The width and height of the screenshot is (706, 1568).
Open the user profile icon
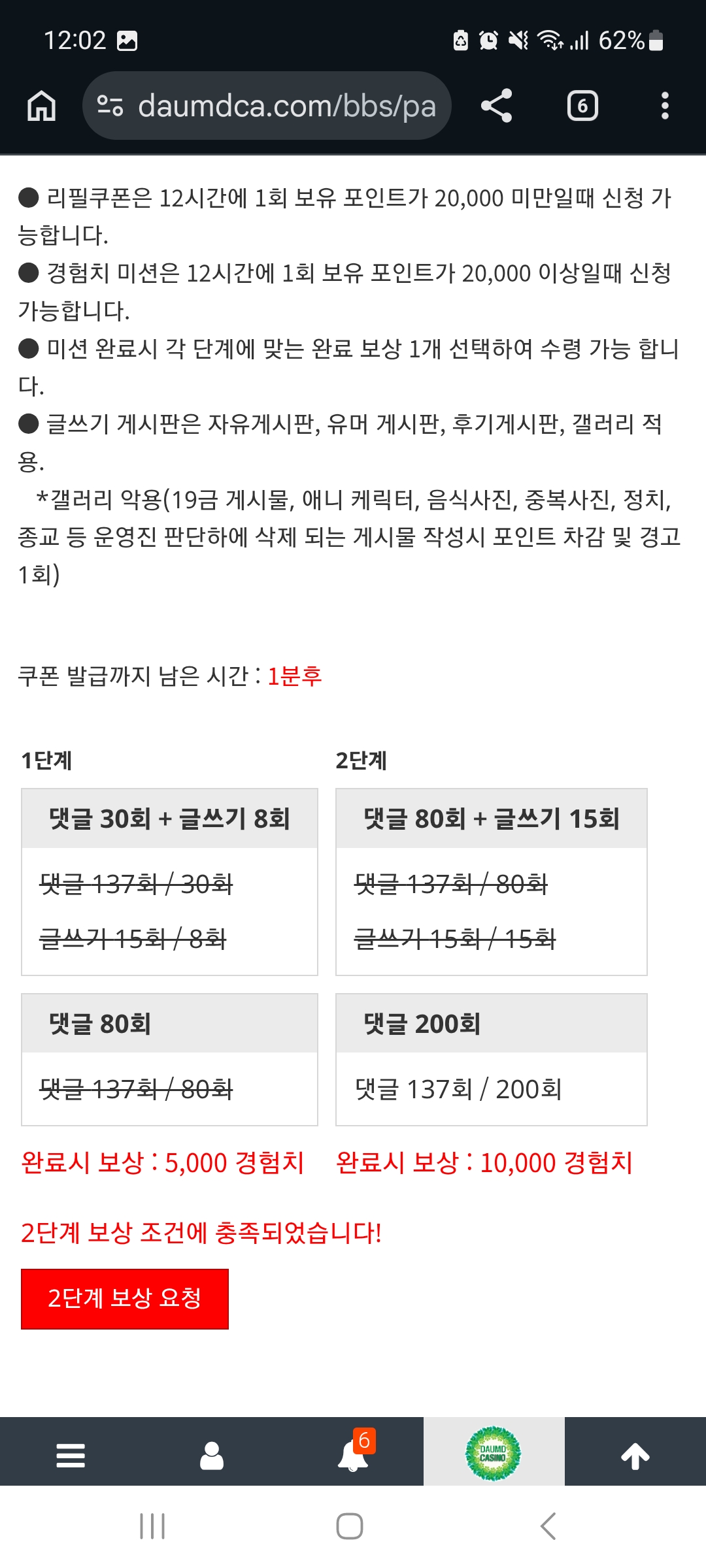coord(212,1454)
